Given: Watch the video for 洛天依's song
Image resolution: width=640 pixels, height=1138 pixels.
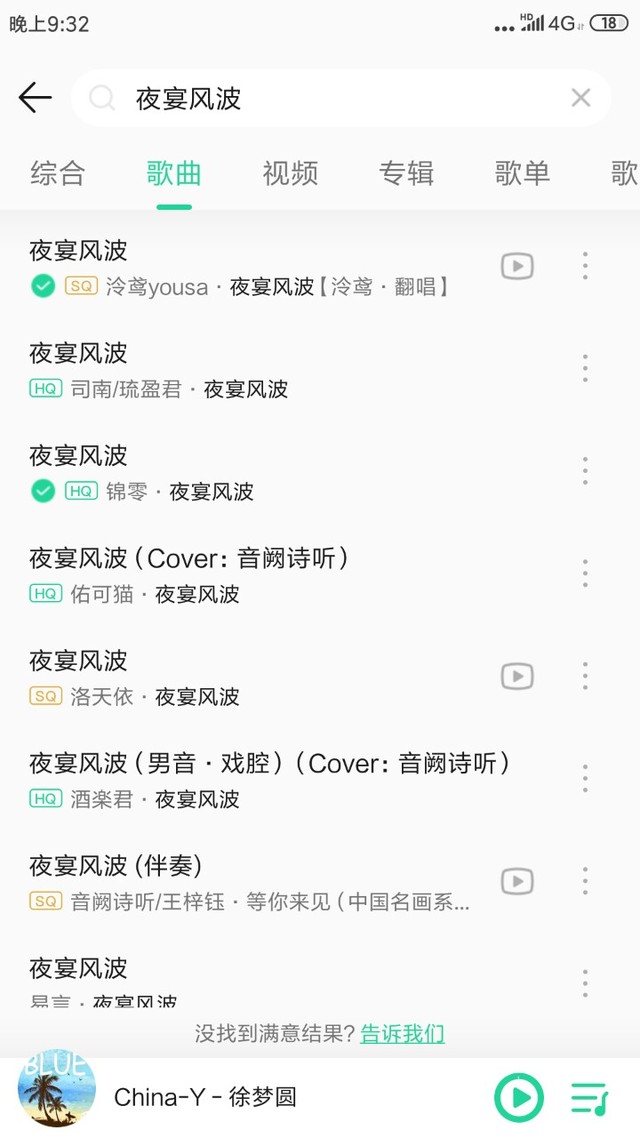Looking at the screenshot, I should pos(517,676).
